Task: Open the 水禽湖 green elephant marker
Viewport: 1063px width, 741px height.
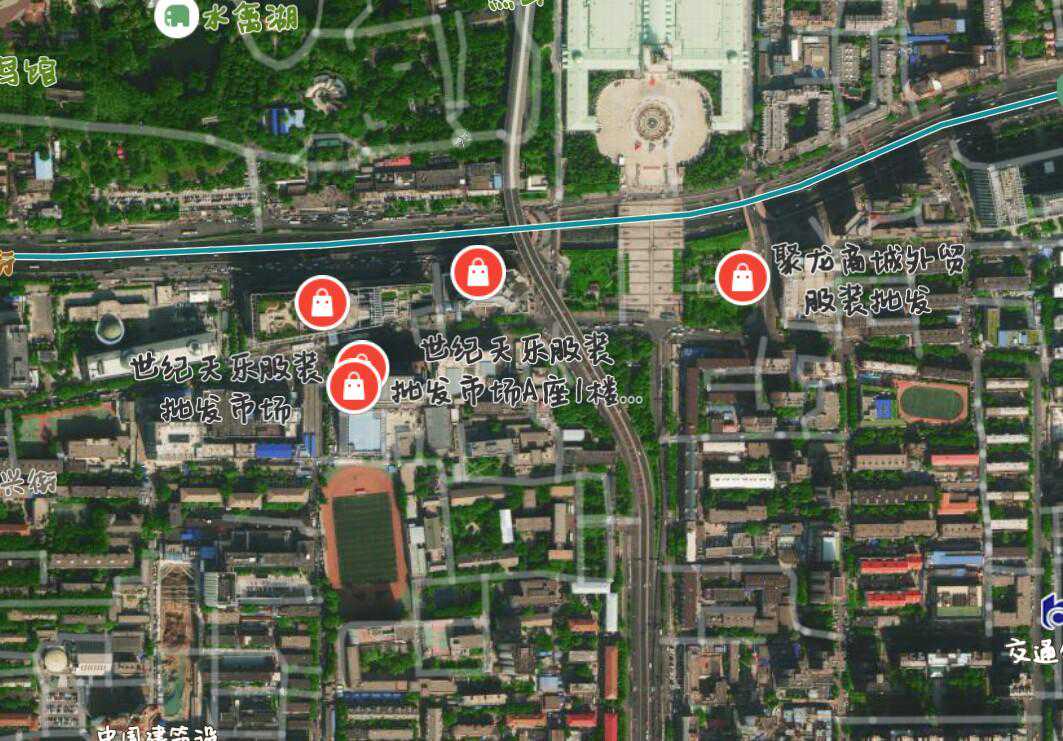Action: [177, 17]
